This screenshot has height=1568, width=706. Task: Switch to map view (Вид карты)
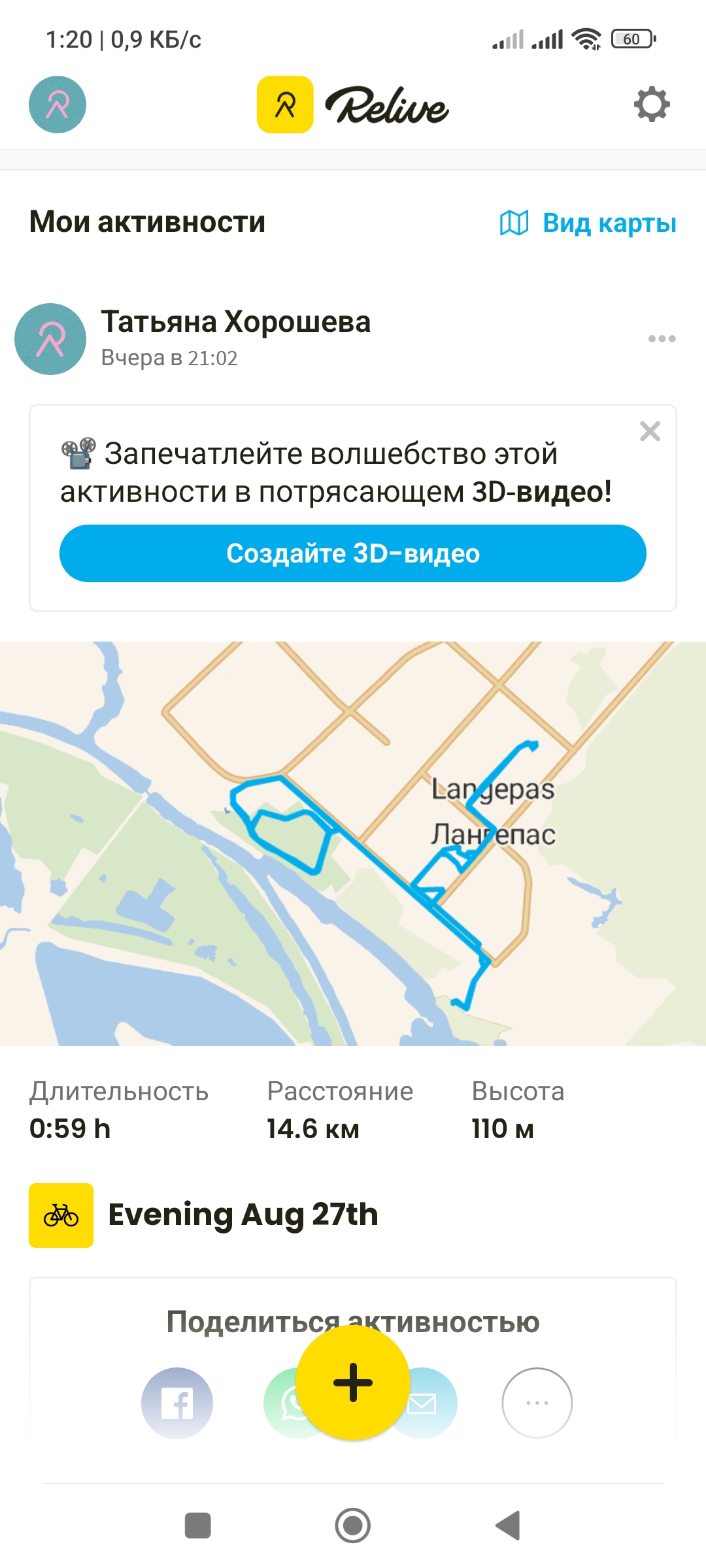click(x=588, y=223)
